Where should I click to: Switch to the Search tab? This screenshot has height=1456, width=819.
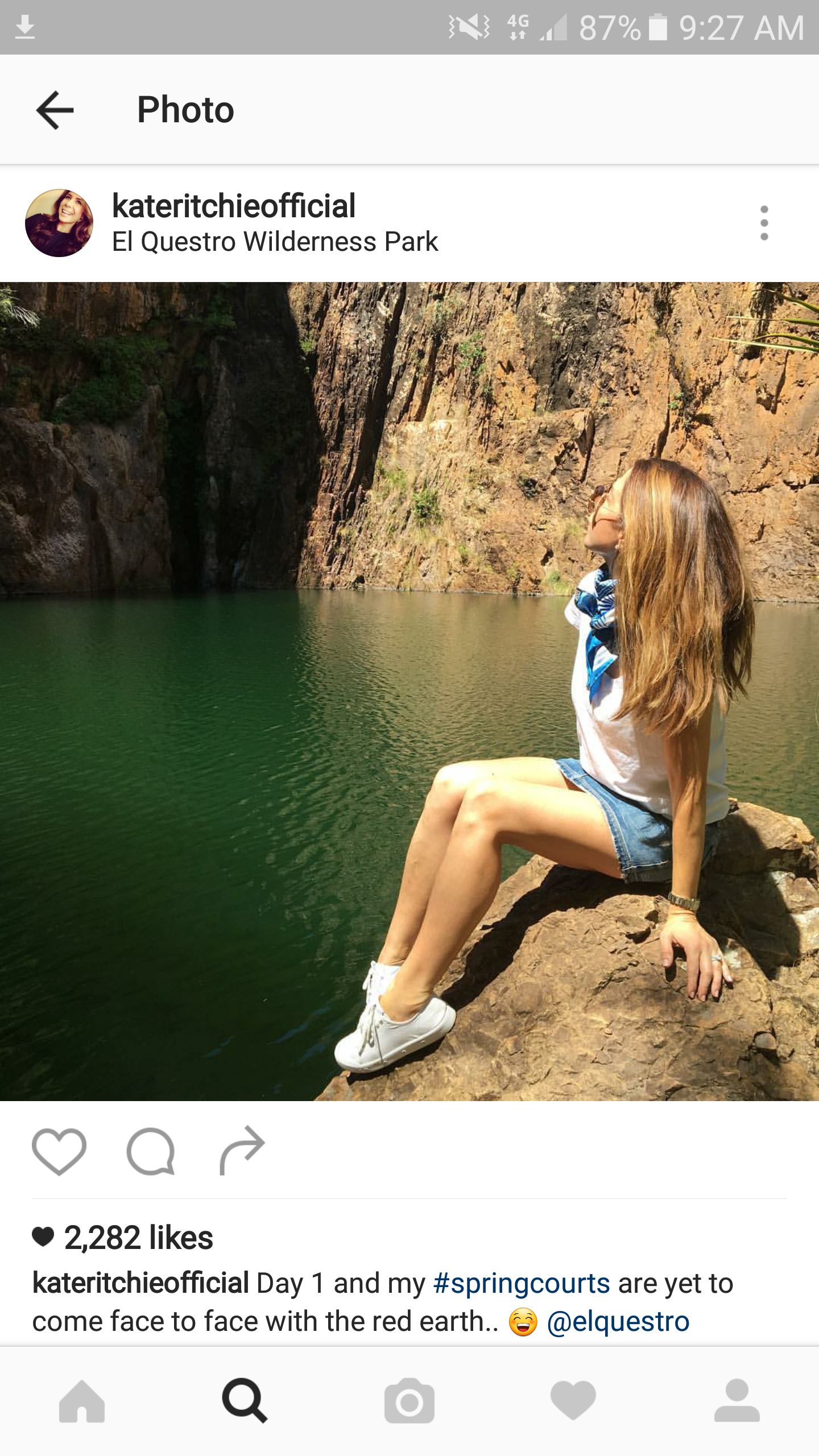tap(245, 1401)
